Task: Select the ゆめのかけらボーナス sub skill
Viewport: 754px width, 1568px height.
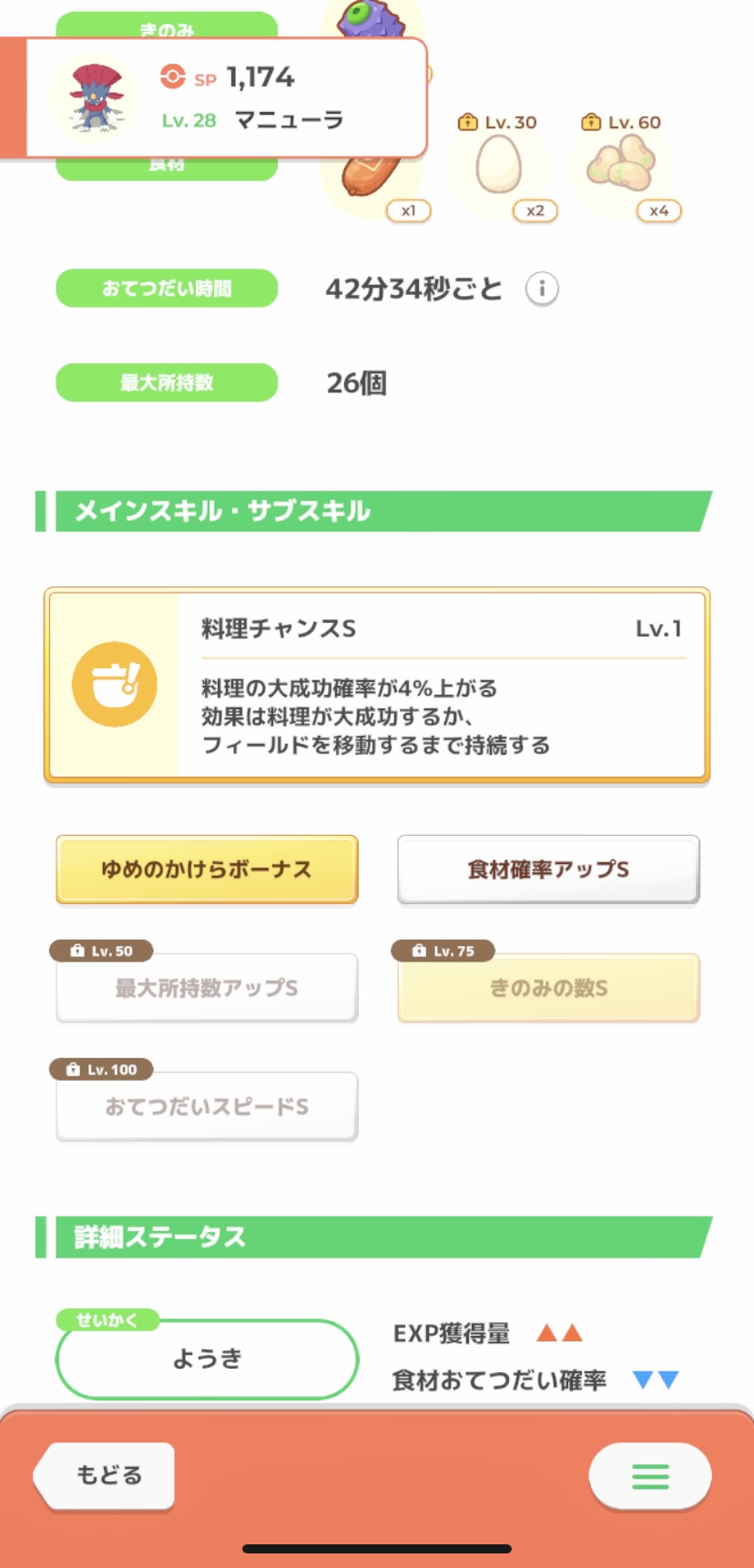Action: pyautogui.click(x=207, y=870)
